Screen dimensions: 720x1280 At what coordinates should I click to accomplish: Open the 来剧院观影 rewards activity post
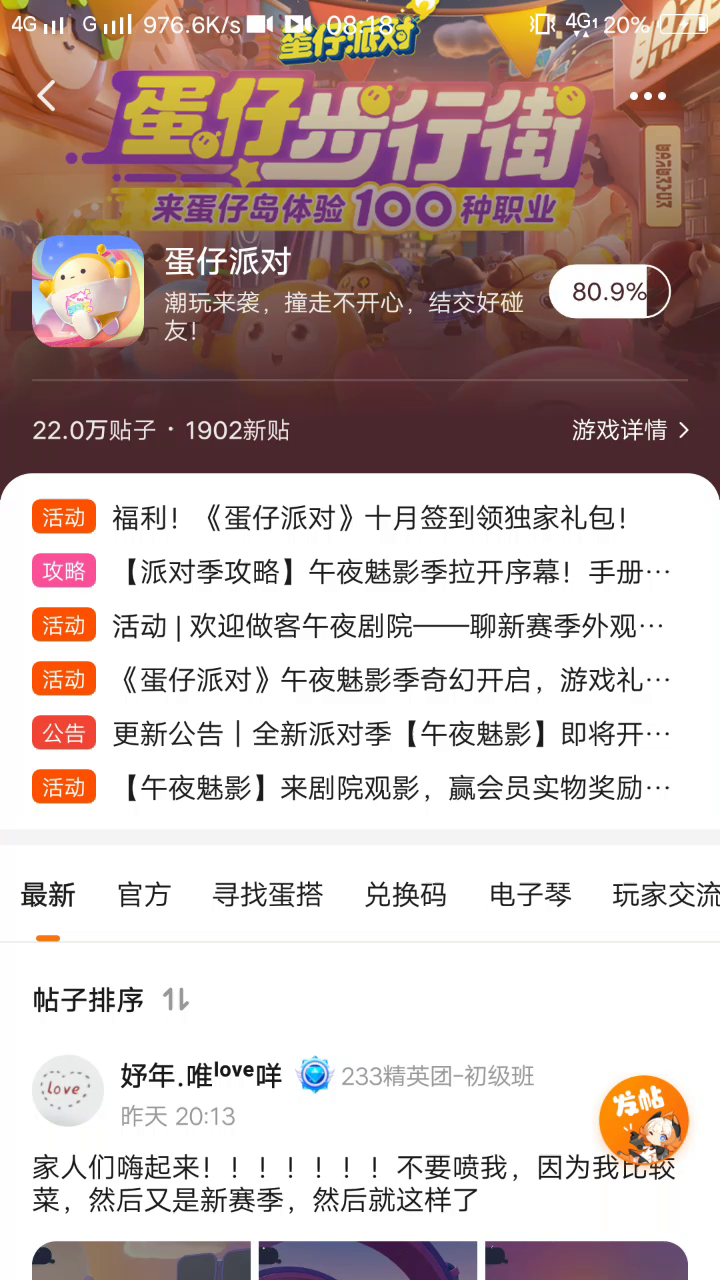pyautogui.click(x=390, y=788)
